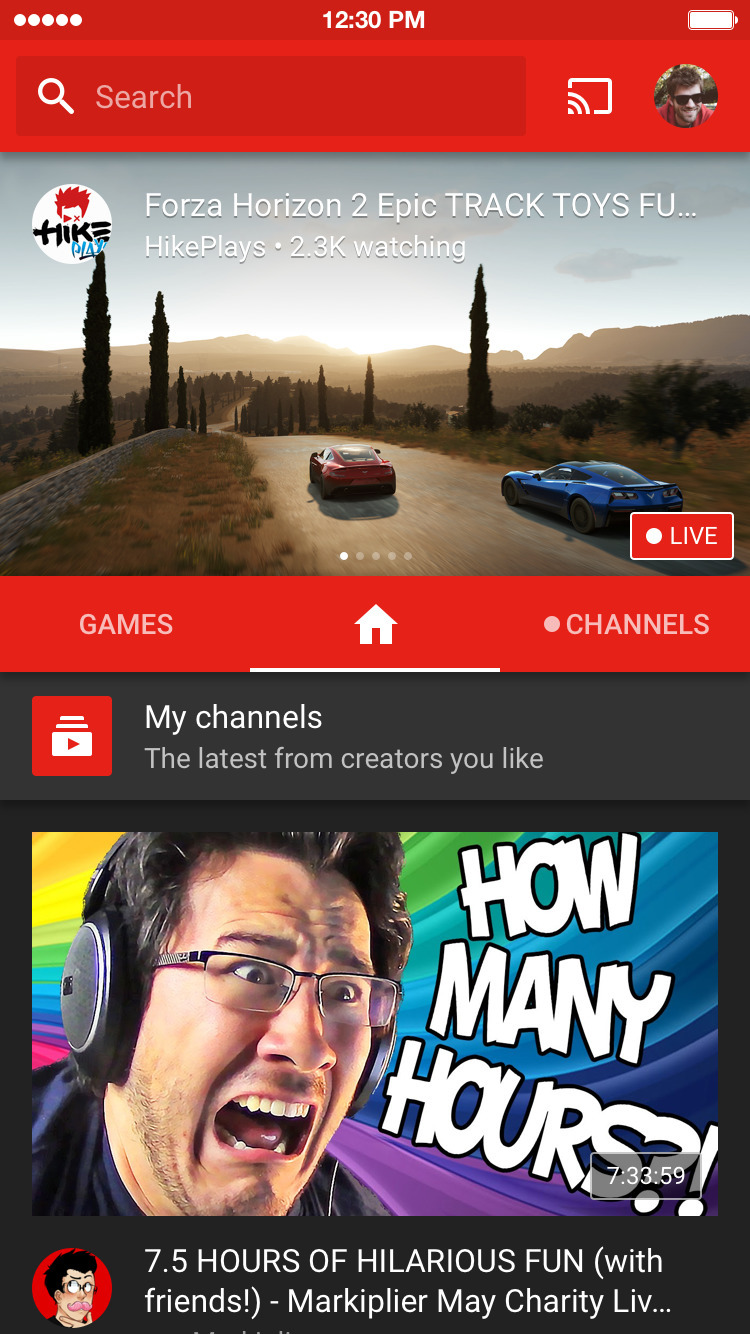Open the user profile avatar
This screenshot has width=750, height=1334.
(x=685, y=97)
